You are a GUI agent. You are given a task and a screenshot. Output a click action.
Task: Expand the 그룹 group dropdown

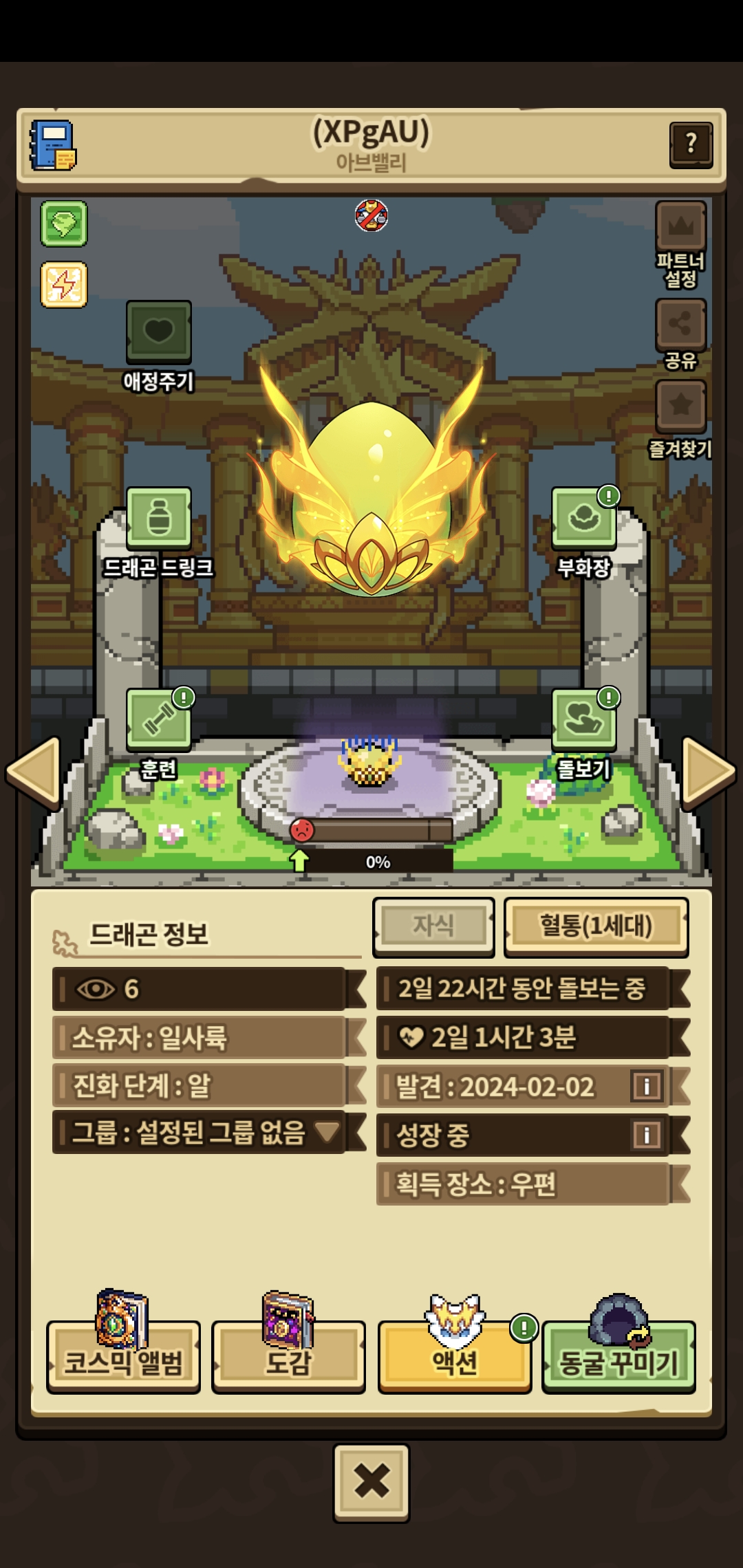326,1131
